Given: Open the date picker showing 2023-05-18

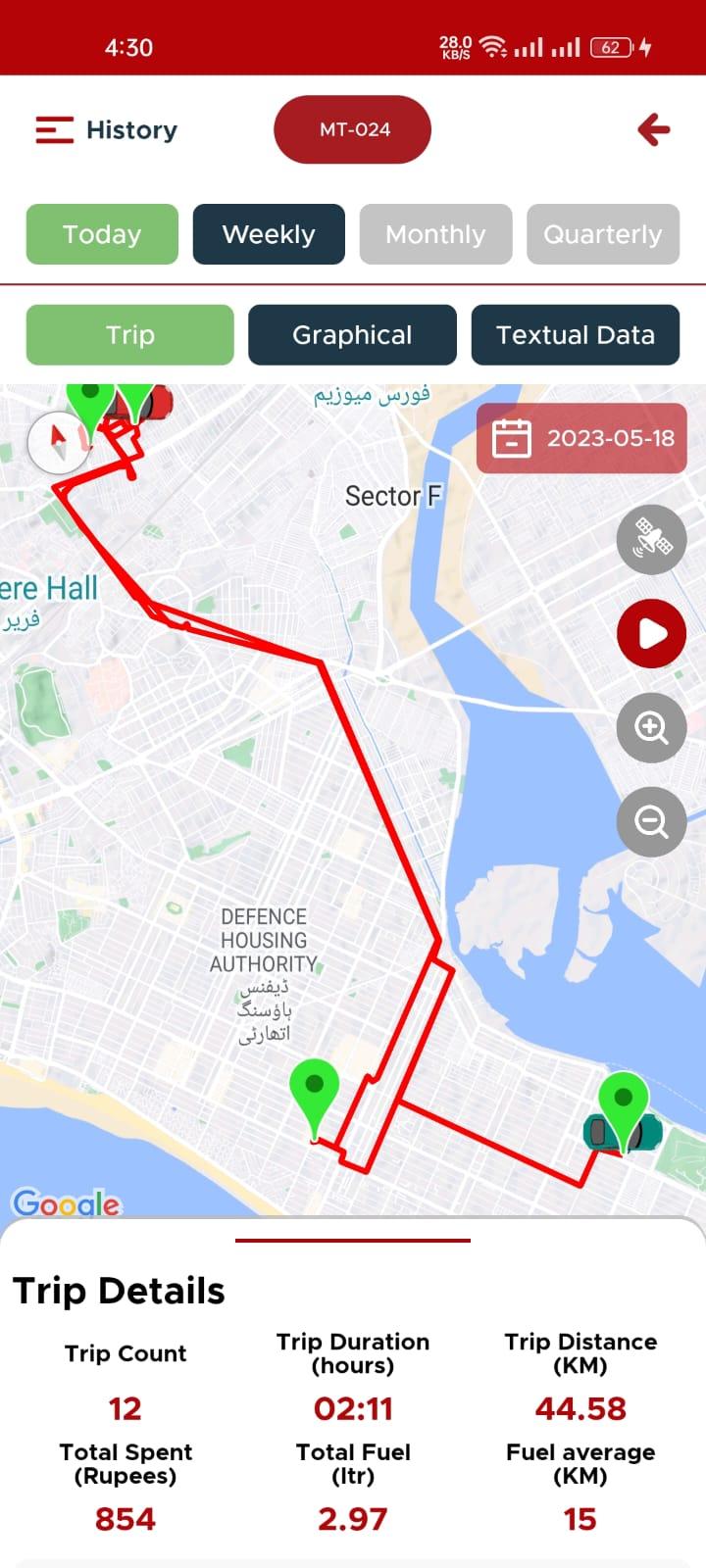Looking at the screenshot, I should tap(581, 438).
